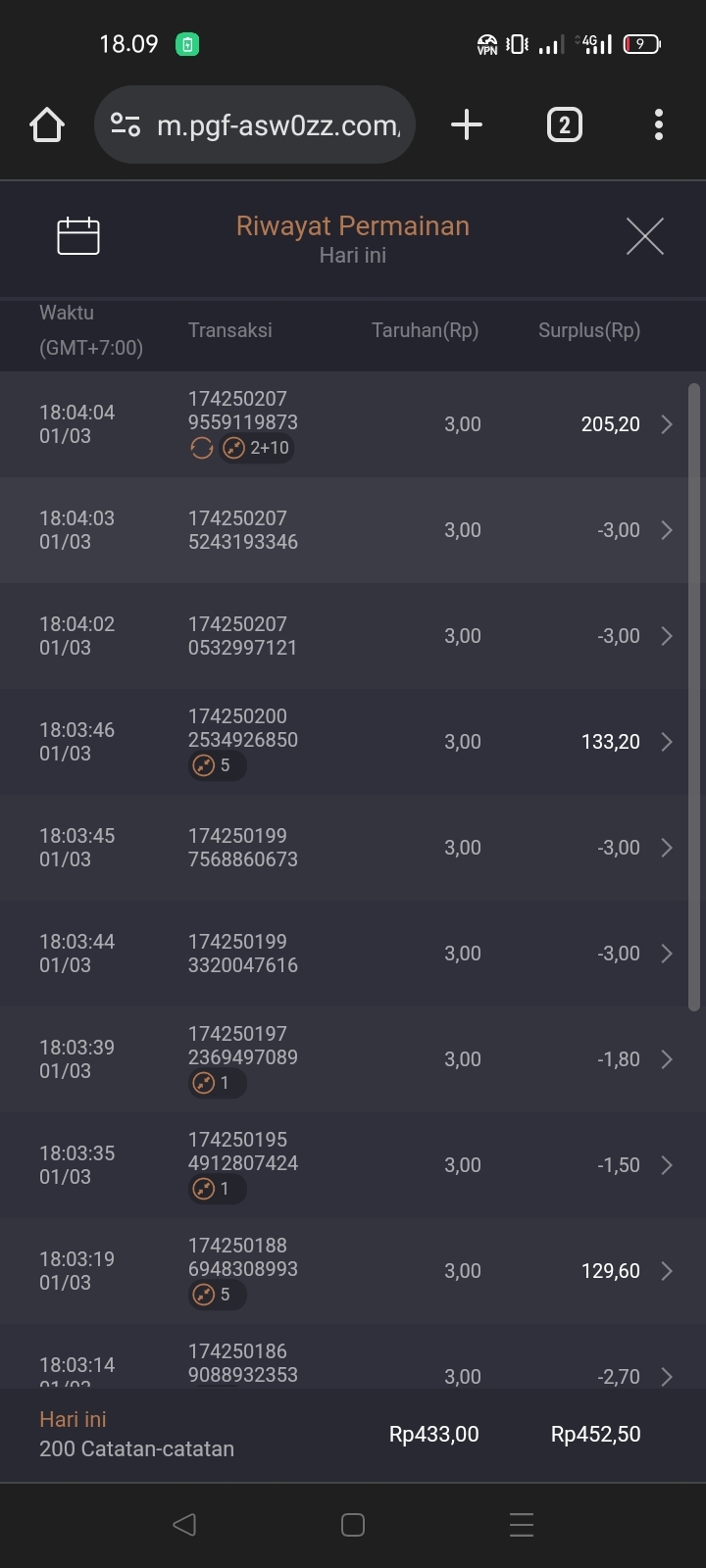This screenshot has width=706, height=1568.
Task: Open the 18:04:04 record with 205,20 surplus
Action: 353,424
